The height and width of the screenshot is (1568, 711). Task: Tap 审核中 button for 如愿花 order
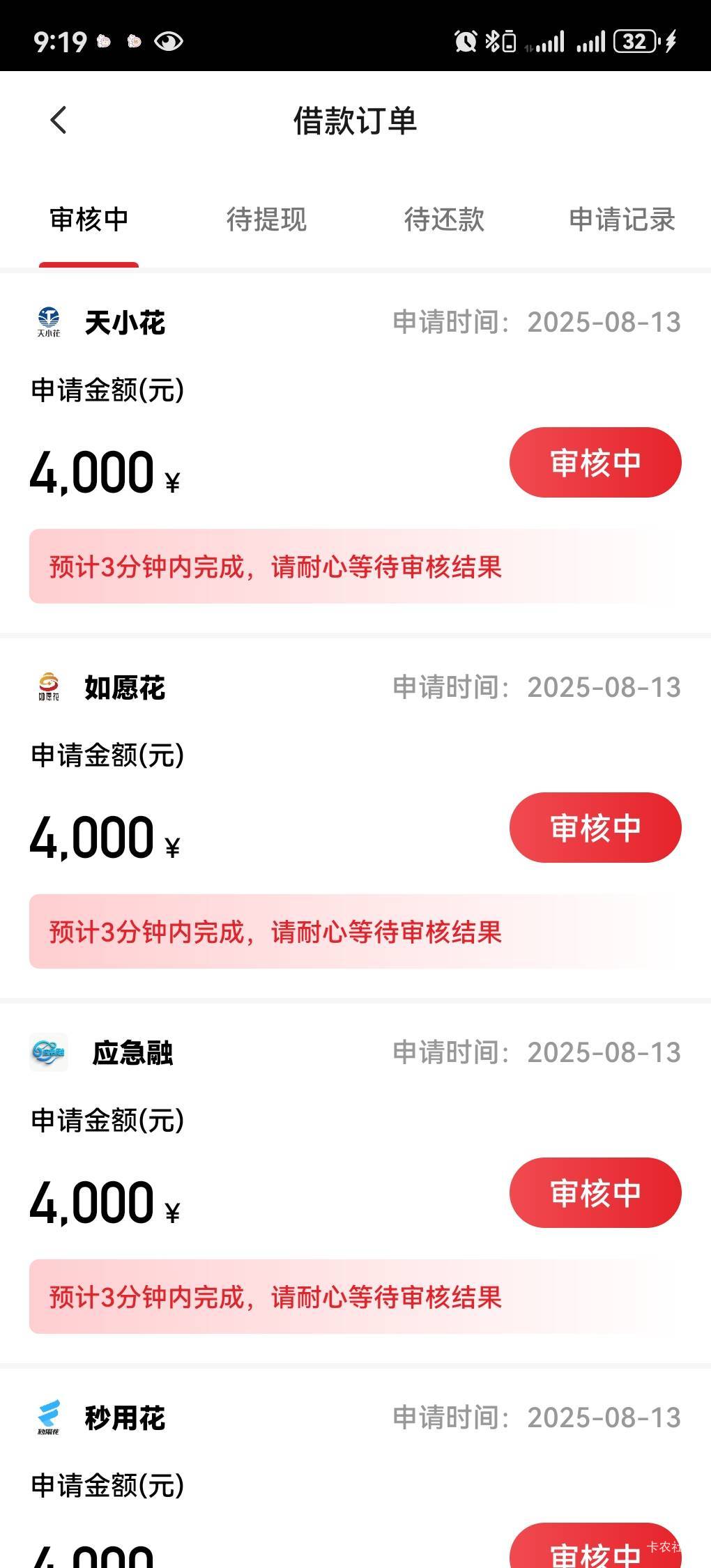tap(595, 828)
